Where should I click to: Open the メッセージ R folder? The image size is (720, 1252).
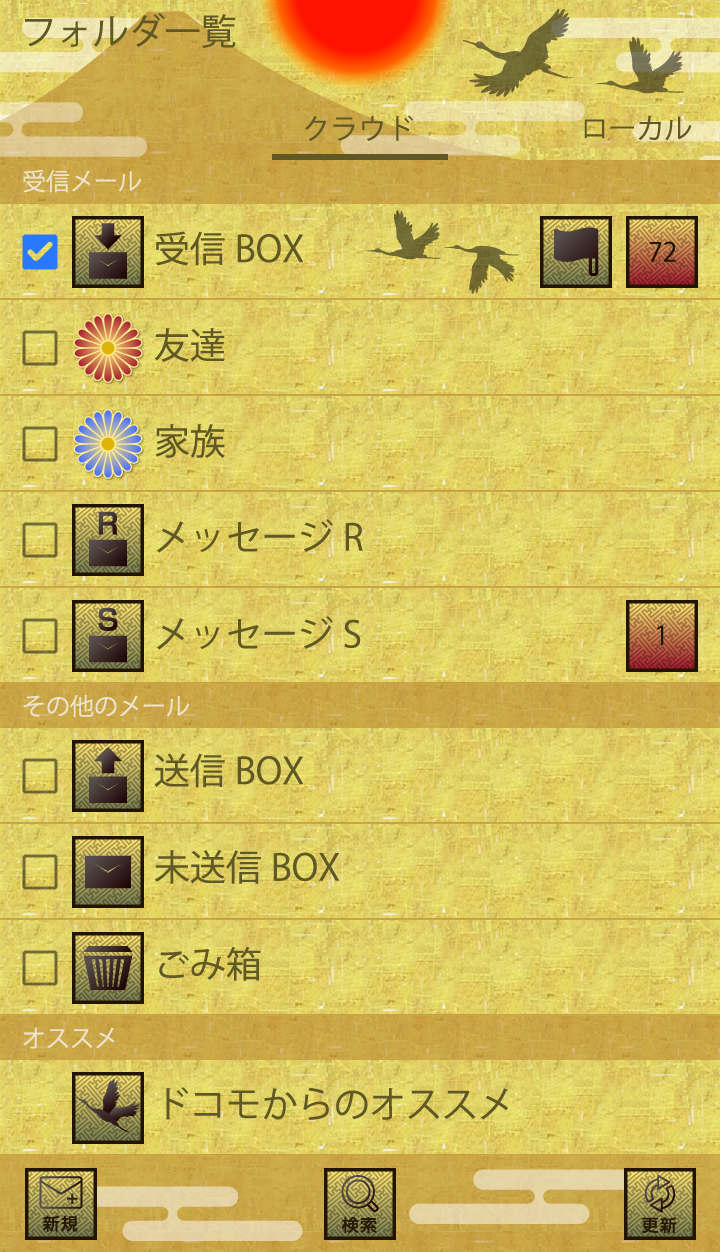pyautogui.click(x=259, y=539)
